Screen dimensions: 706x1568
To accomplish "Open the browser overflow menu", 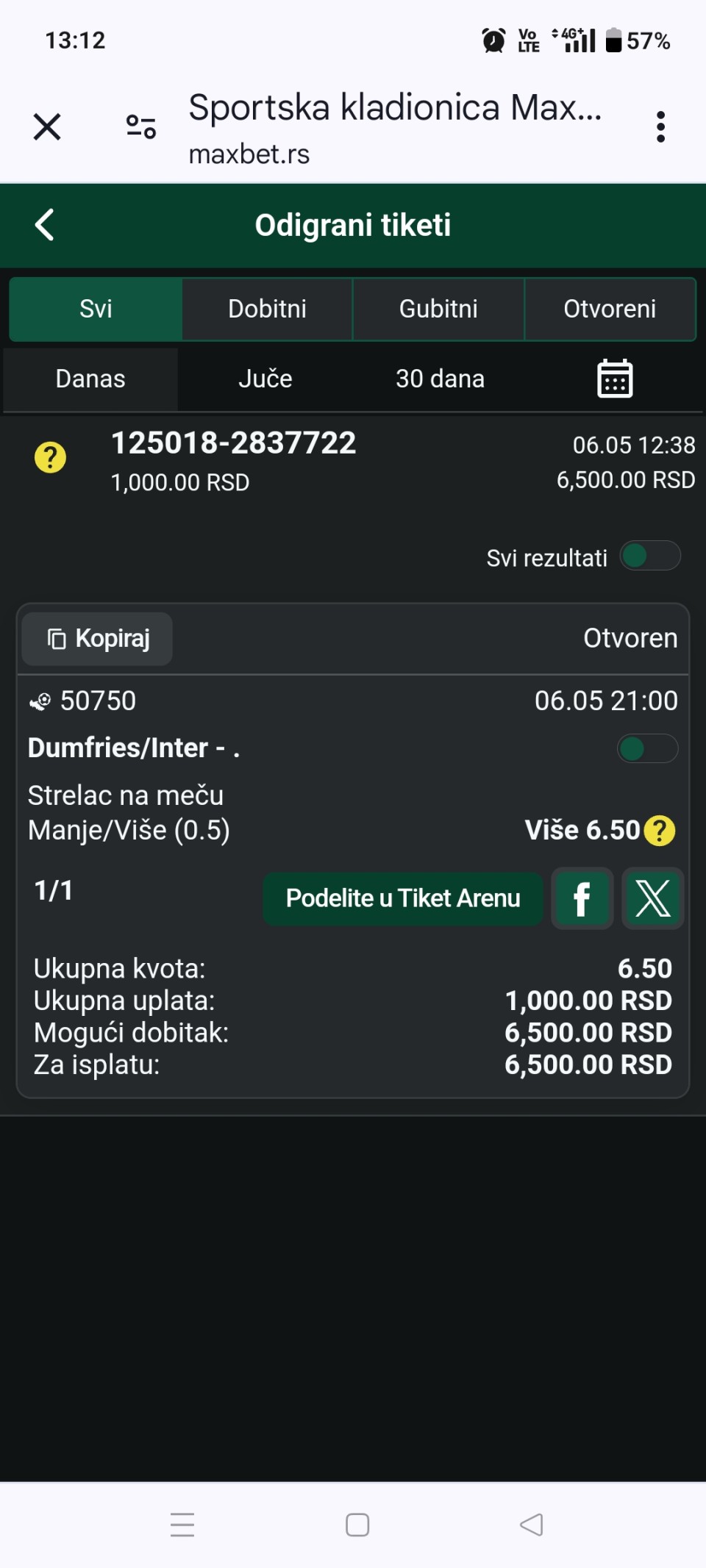I will point(660,127).
